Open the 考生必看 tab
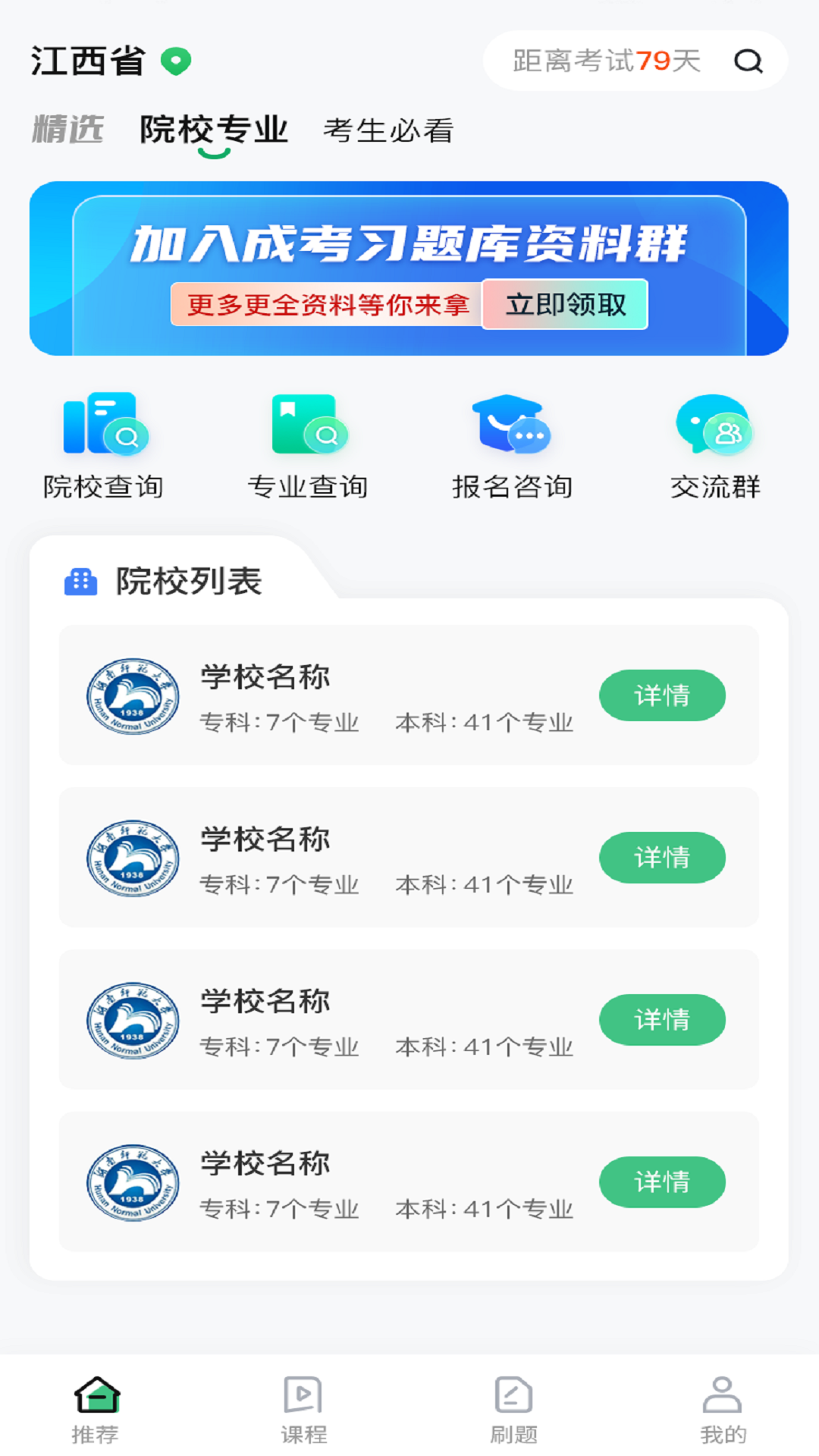819x1456 pixels. (388, 132)
